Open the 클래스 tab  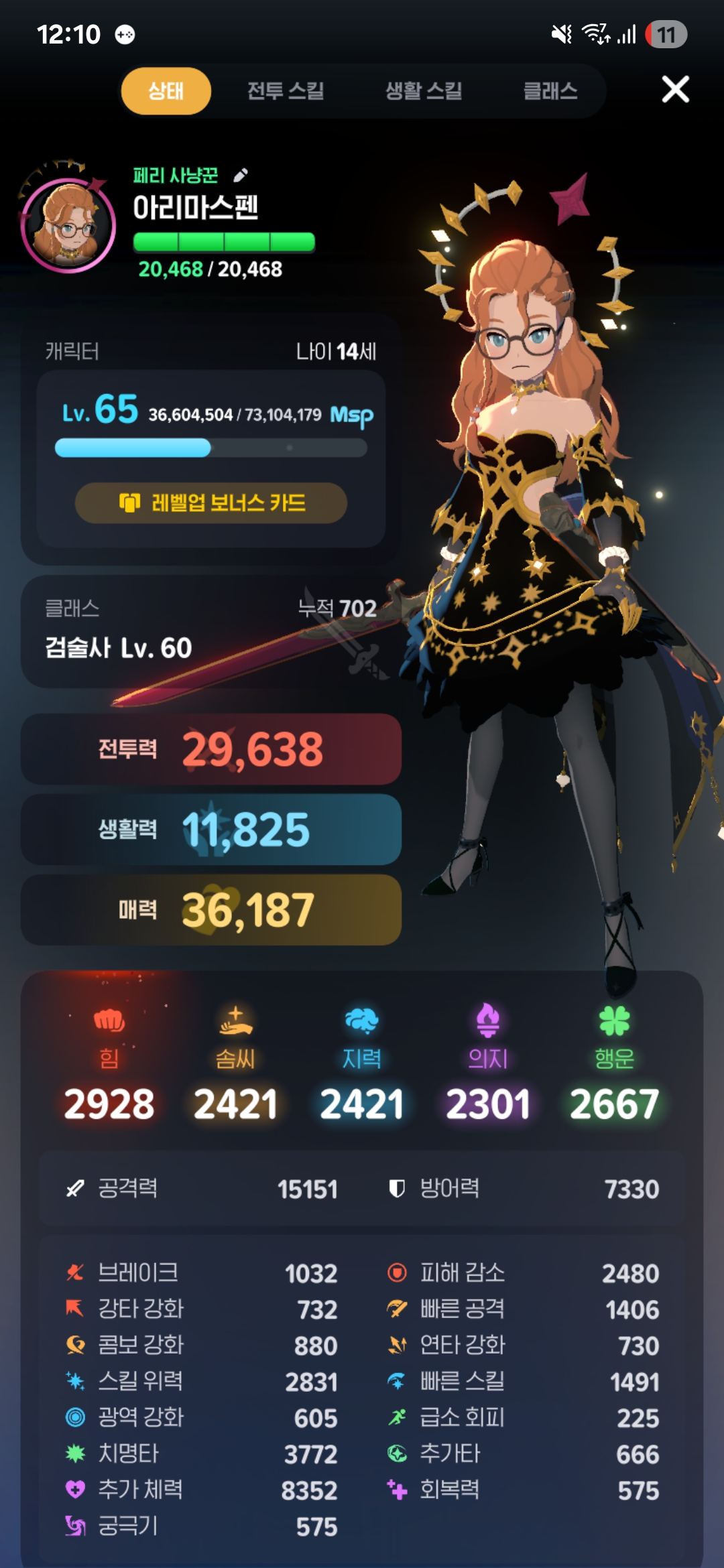click(550, 91)
